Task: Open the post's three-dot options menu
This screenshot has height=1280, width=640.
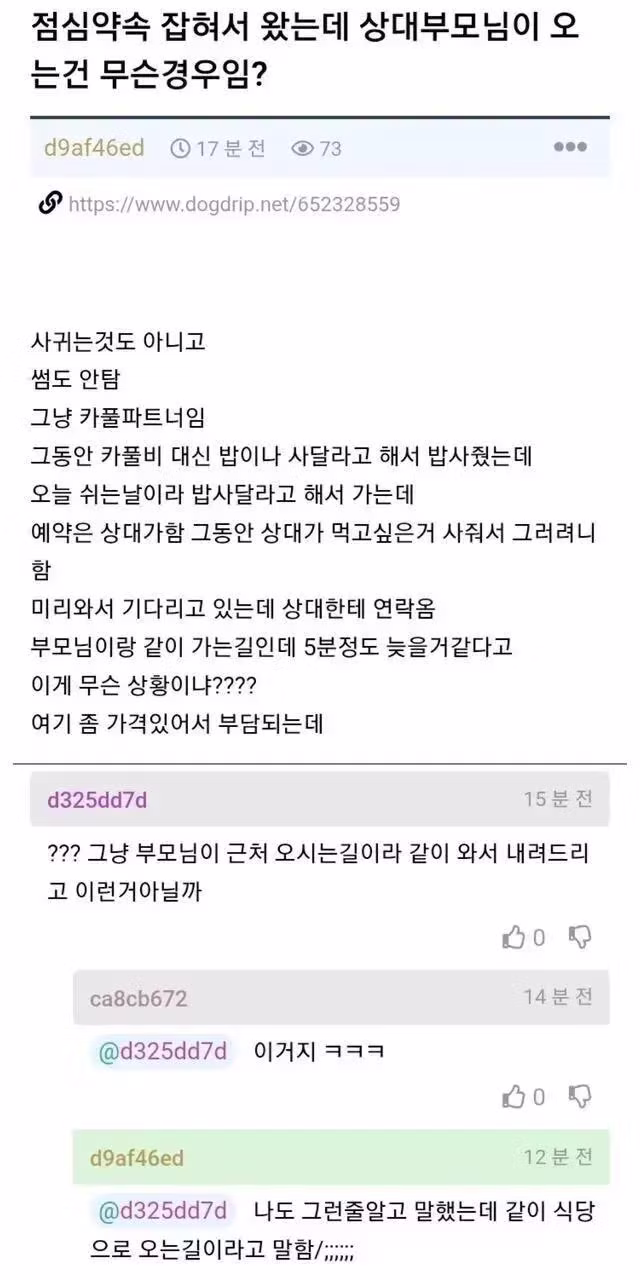Action: (570, 147)
